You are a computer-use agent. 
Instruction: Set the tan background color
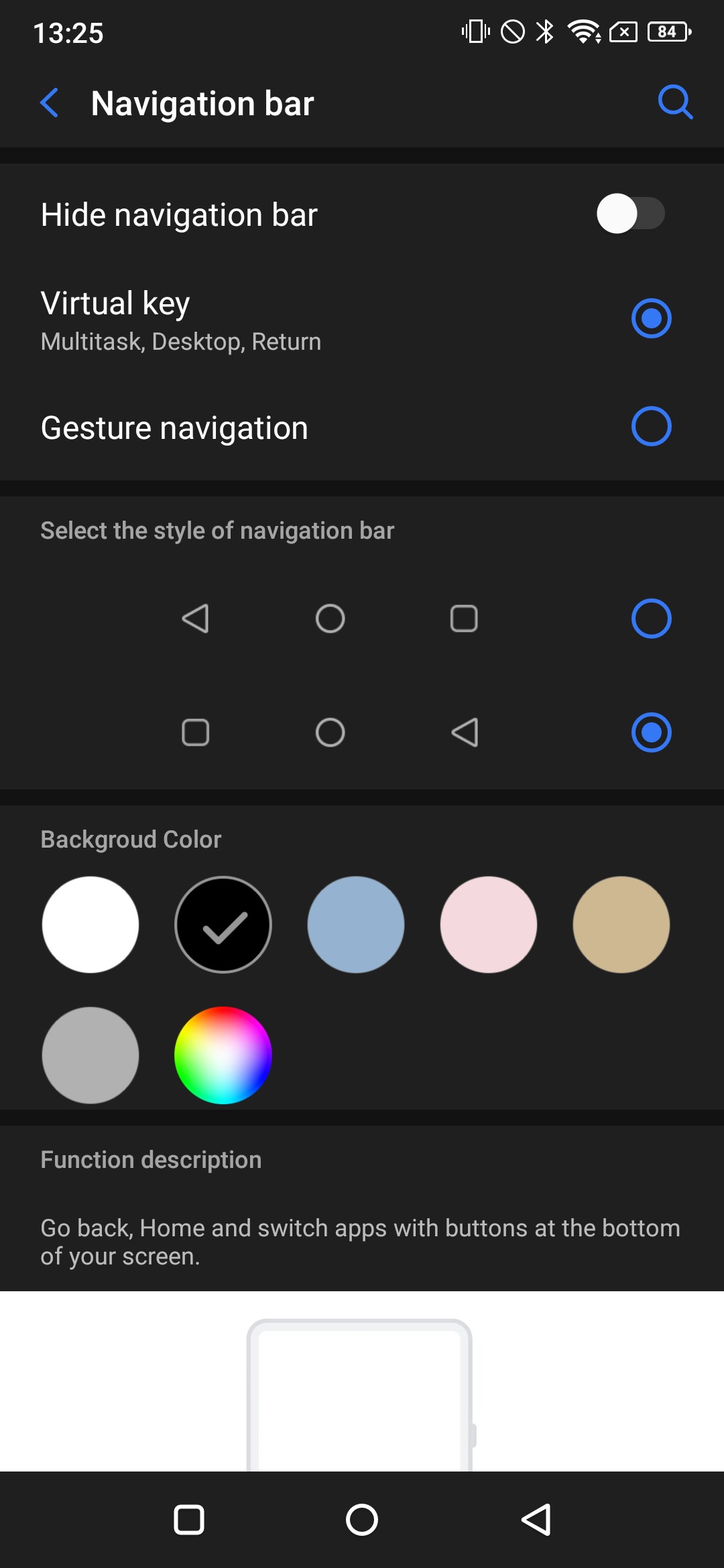pos(621,925)
